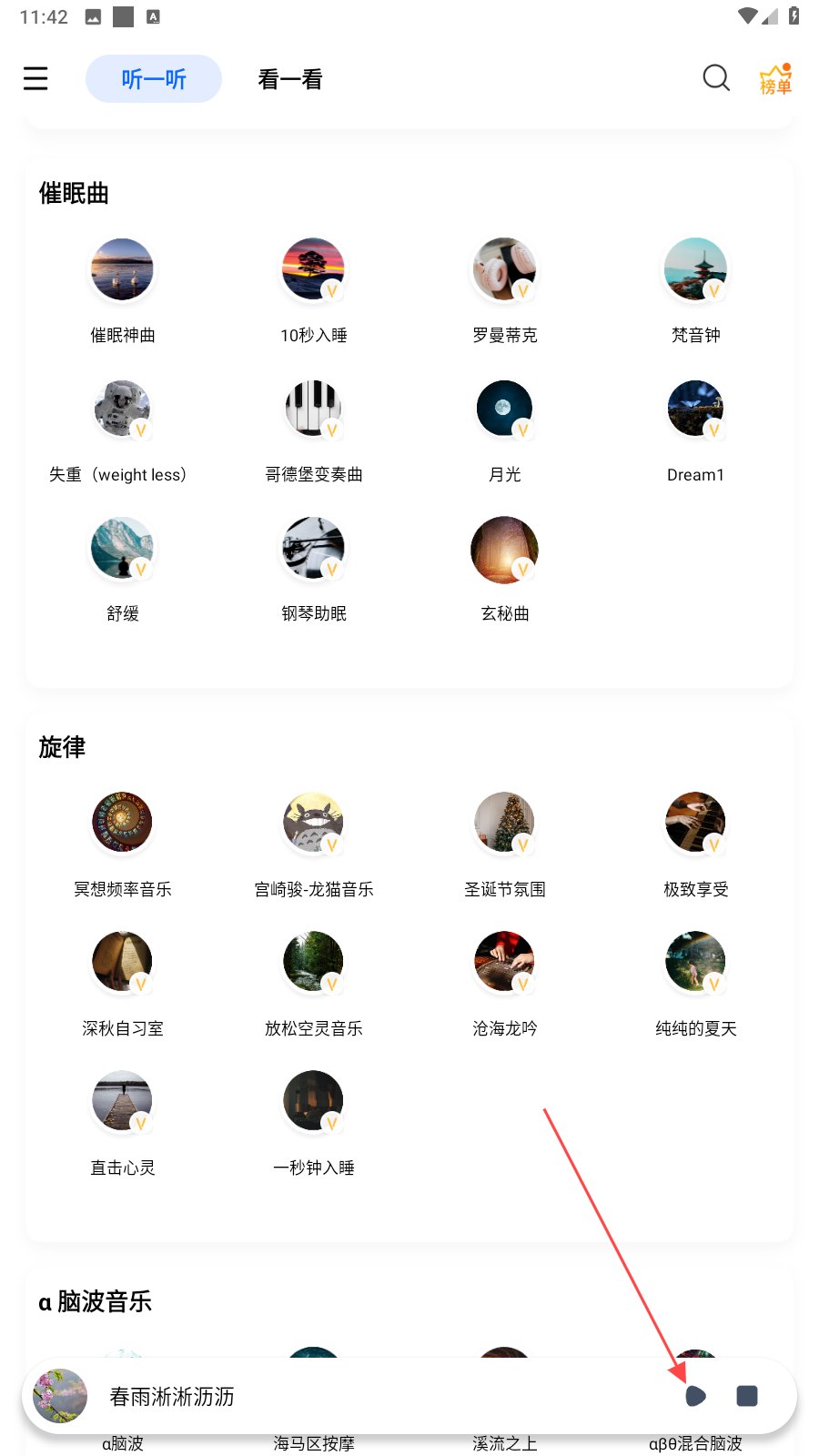Play 催眠神曲 sleep track

click(x=122, y=270)
